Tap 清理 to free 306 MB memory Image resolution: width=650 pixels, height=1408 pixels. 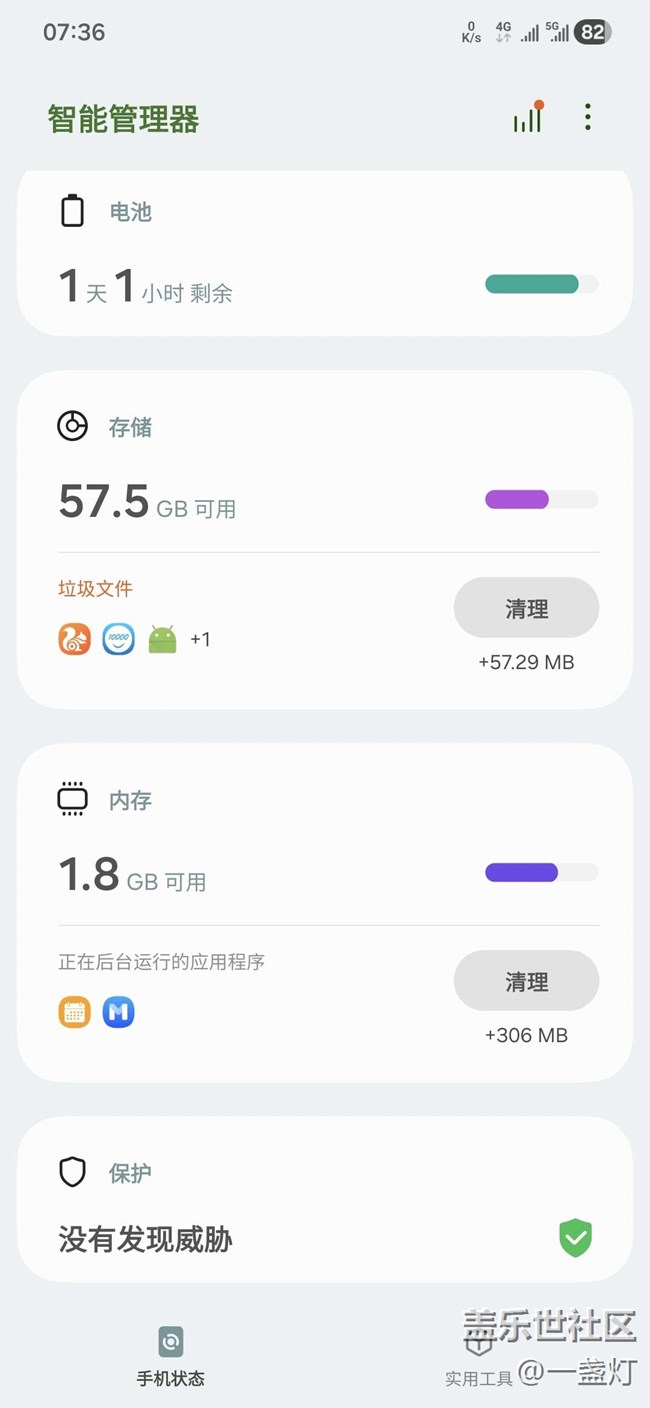[526, 981]
